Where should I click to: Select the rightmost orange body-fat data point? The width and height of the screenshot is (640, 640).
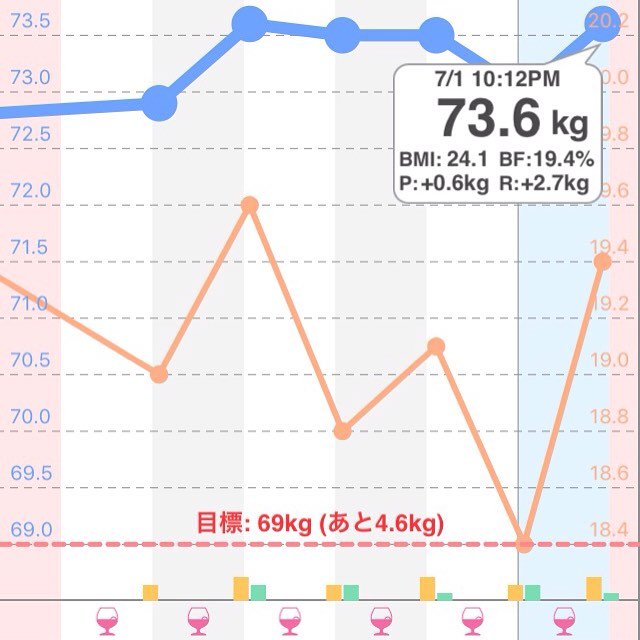pyautogui.click(x=603, y=261)
